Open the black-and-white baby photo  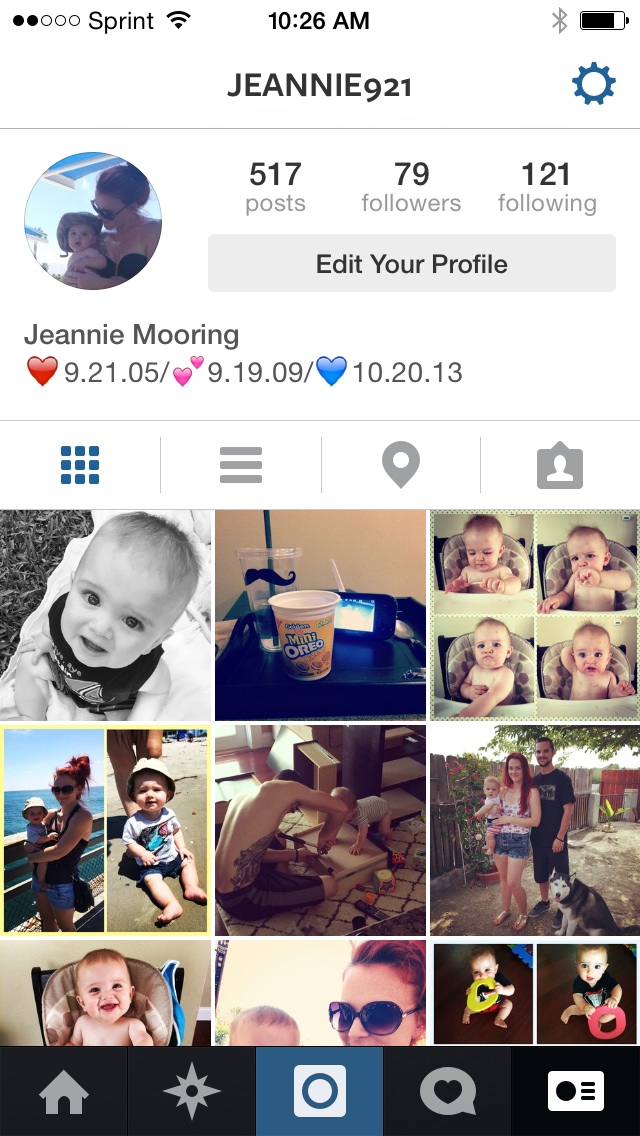point(106,614)
